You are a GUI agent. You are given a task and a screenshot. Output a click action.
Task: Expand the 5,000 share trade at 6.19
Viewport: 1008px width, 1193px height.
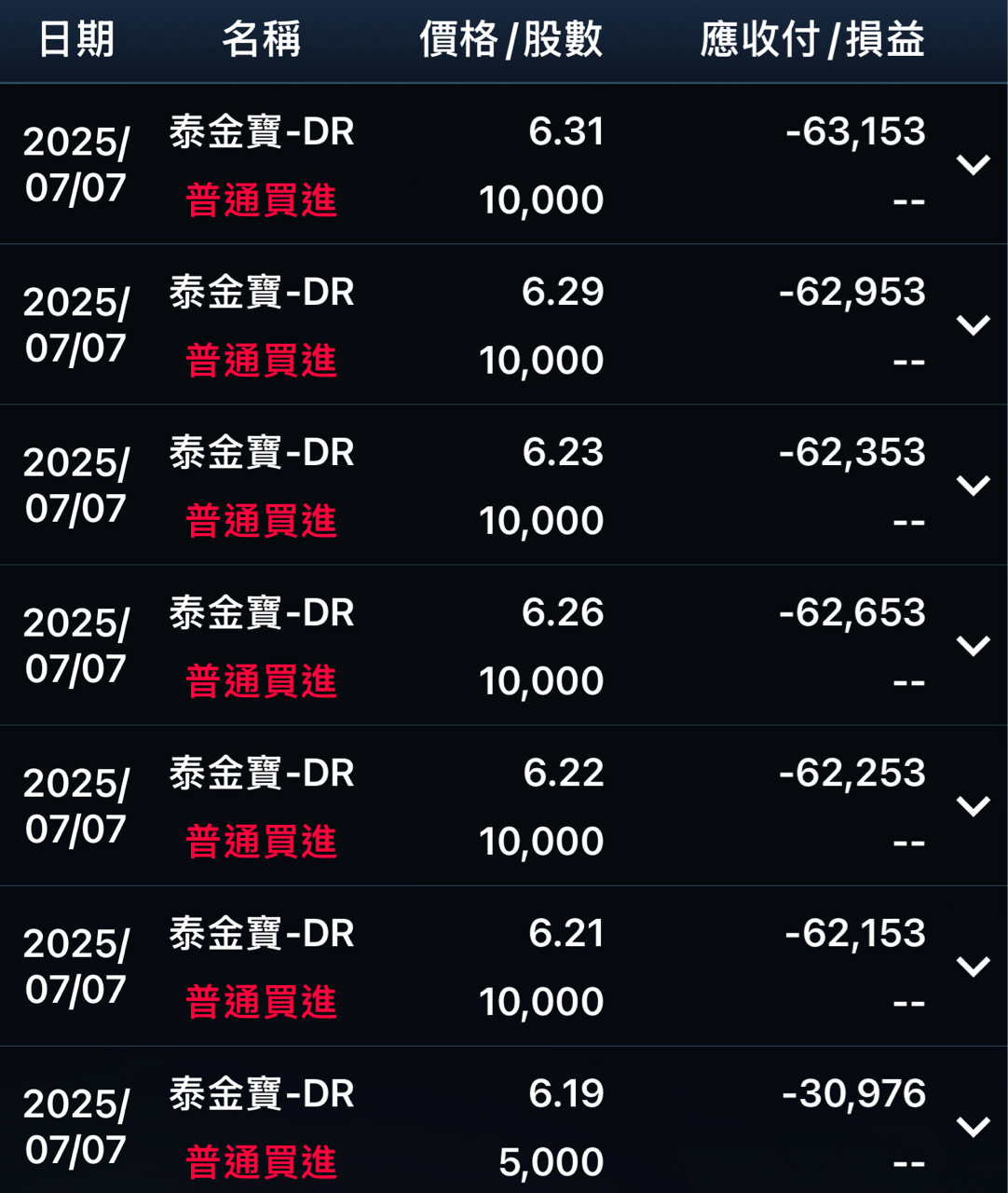[973, 1127]
